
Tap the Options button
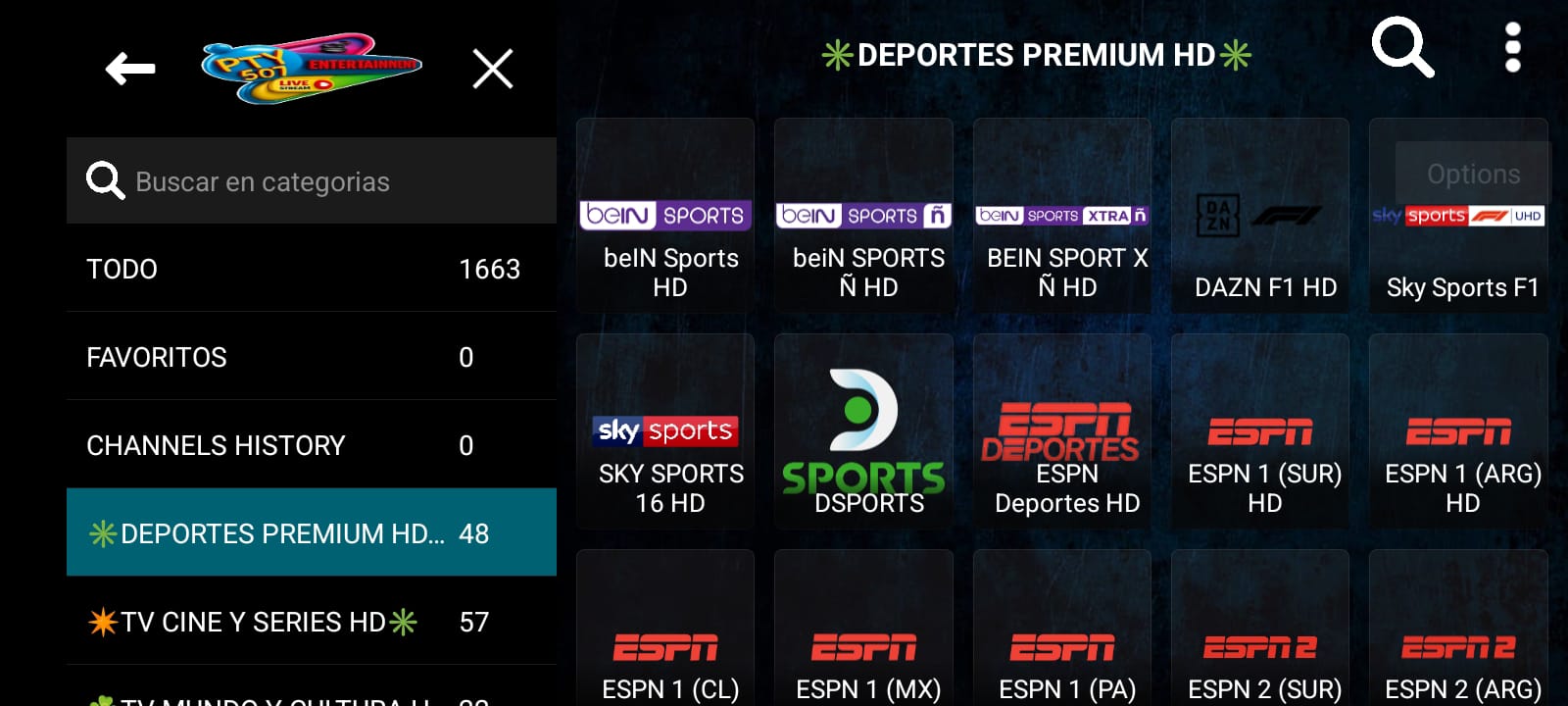[1473, 174]
